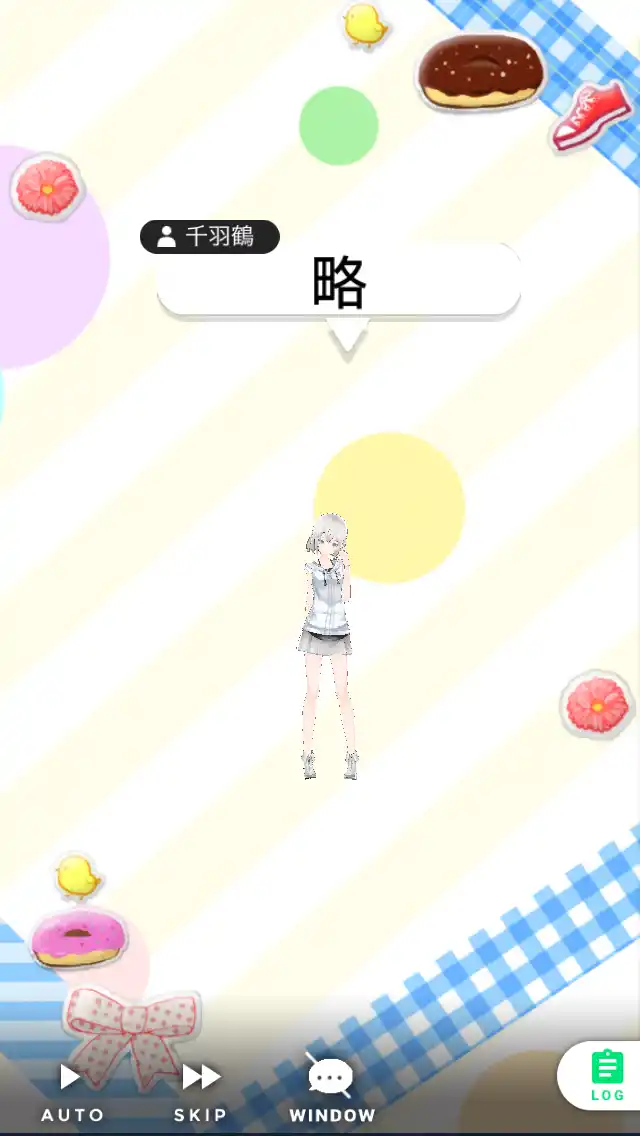Advance the dialogue speech bubble
This screenshot has height=1136, width=640.
pyautogui.click(x=339, y=283)
